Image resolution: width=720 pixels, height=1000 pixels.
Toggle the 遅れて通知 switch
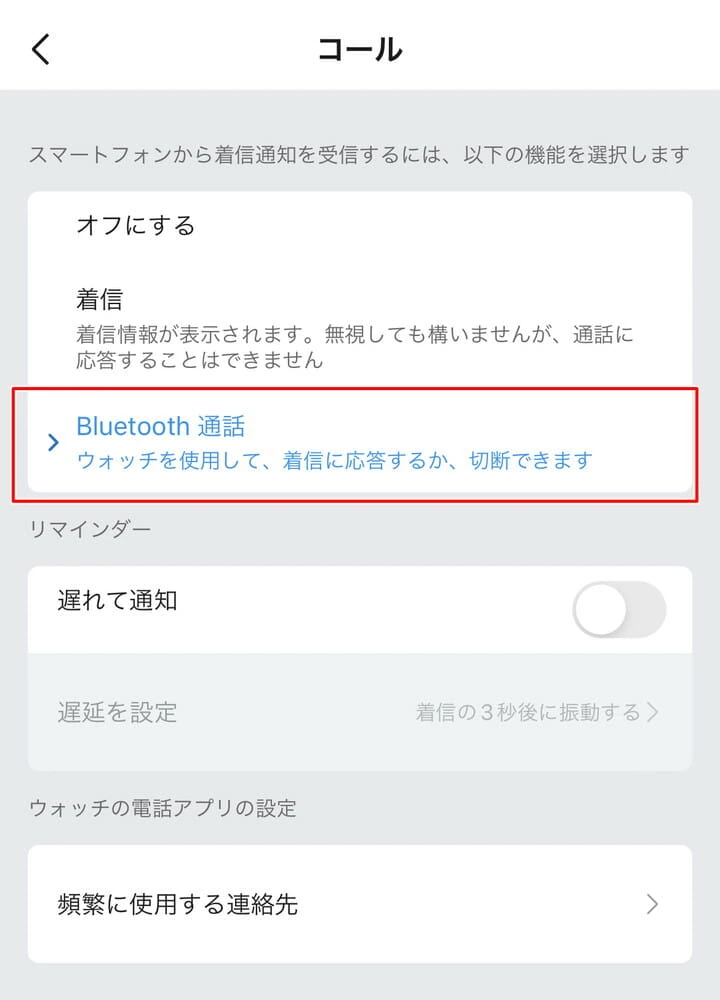[618, 610]
